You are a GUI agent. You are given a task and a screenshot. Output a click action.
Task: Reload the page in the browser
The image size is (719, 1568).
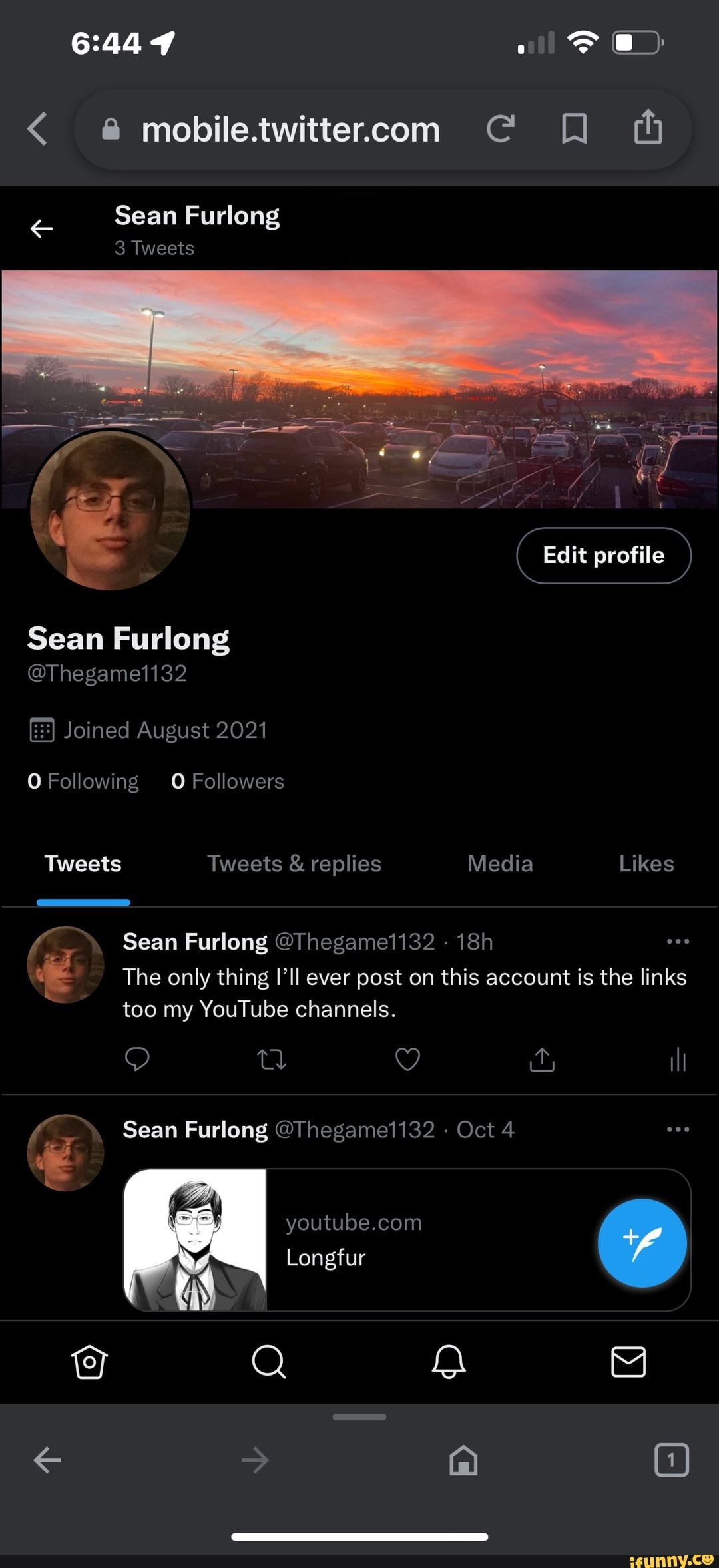[x=500, y=129]
